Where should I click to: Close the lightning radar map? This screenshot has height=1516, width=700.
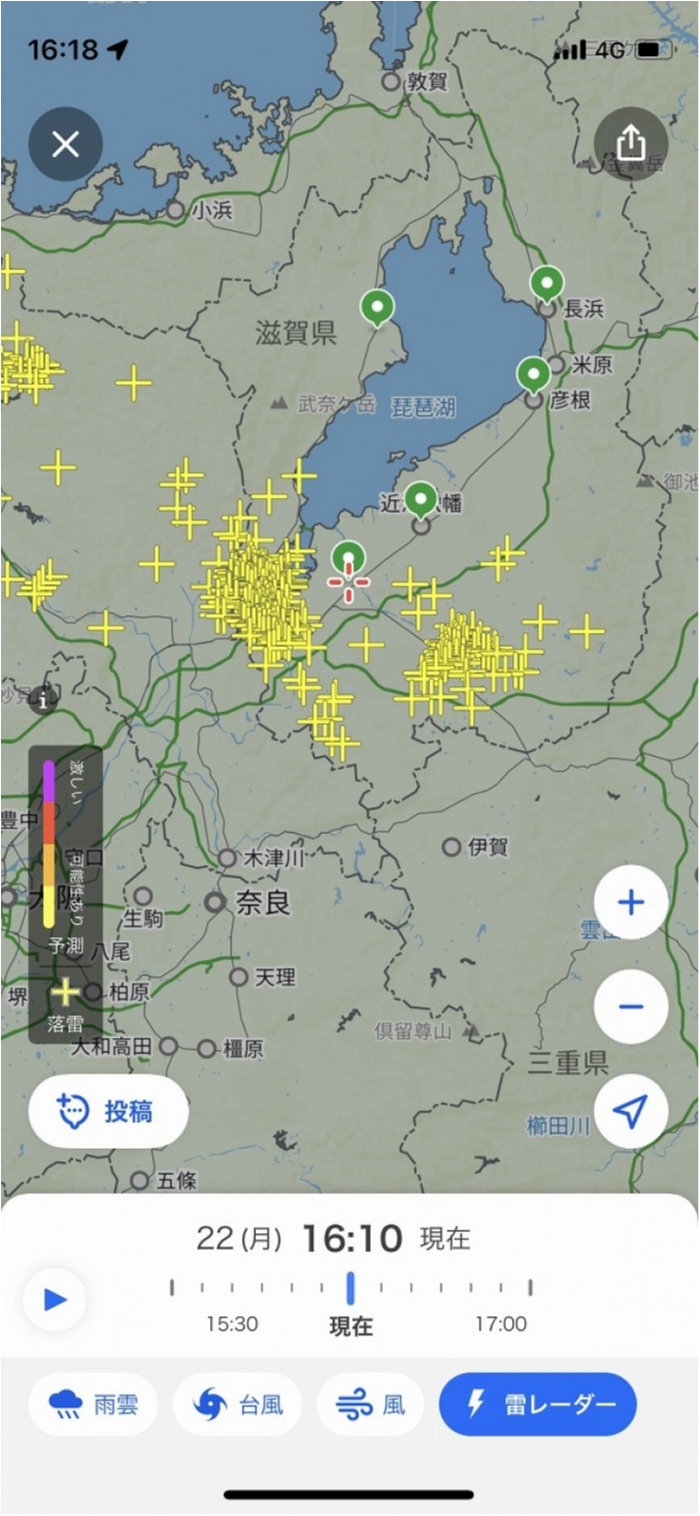pyautogui.click(x=66, y=145)
